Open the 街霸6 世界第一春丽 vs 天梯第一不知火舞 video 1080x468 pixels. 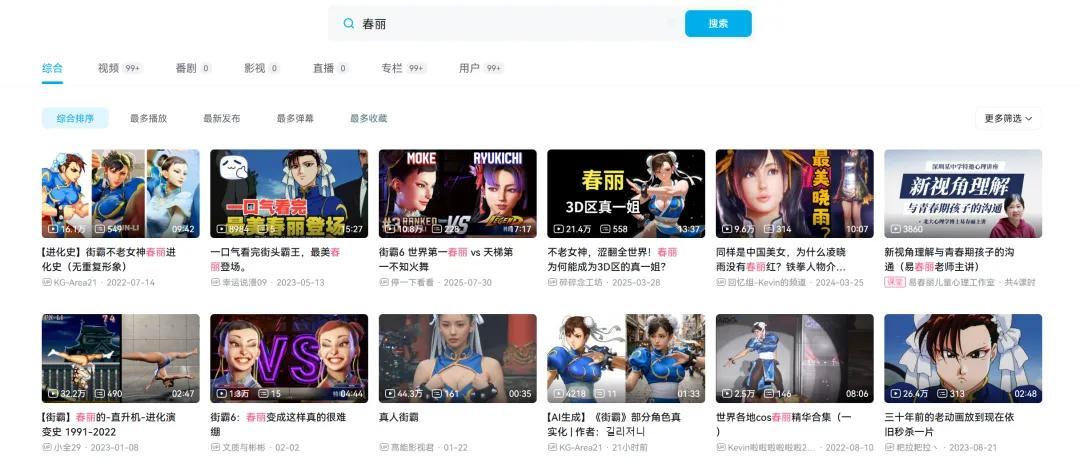point(457,193)
